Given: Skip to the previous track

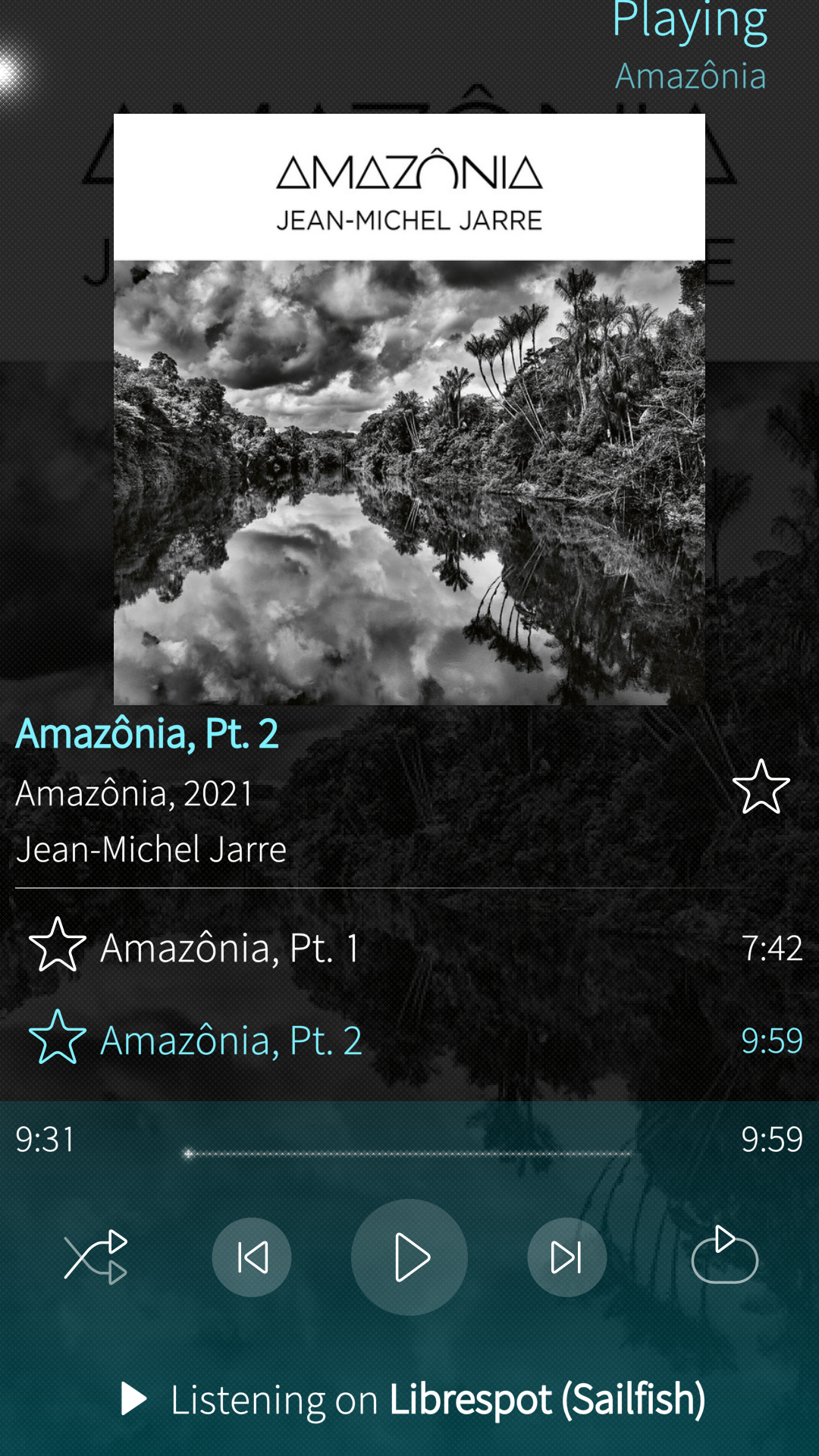Looking at the screenshot, I should [x=252, y=1257].
